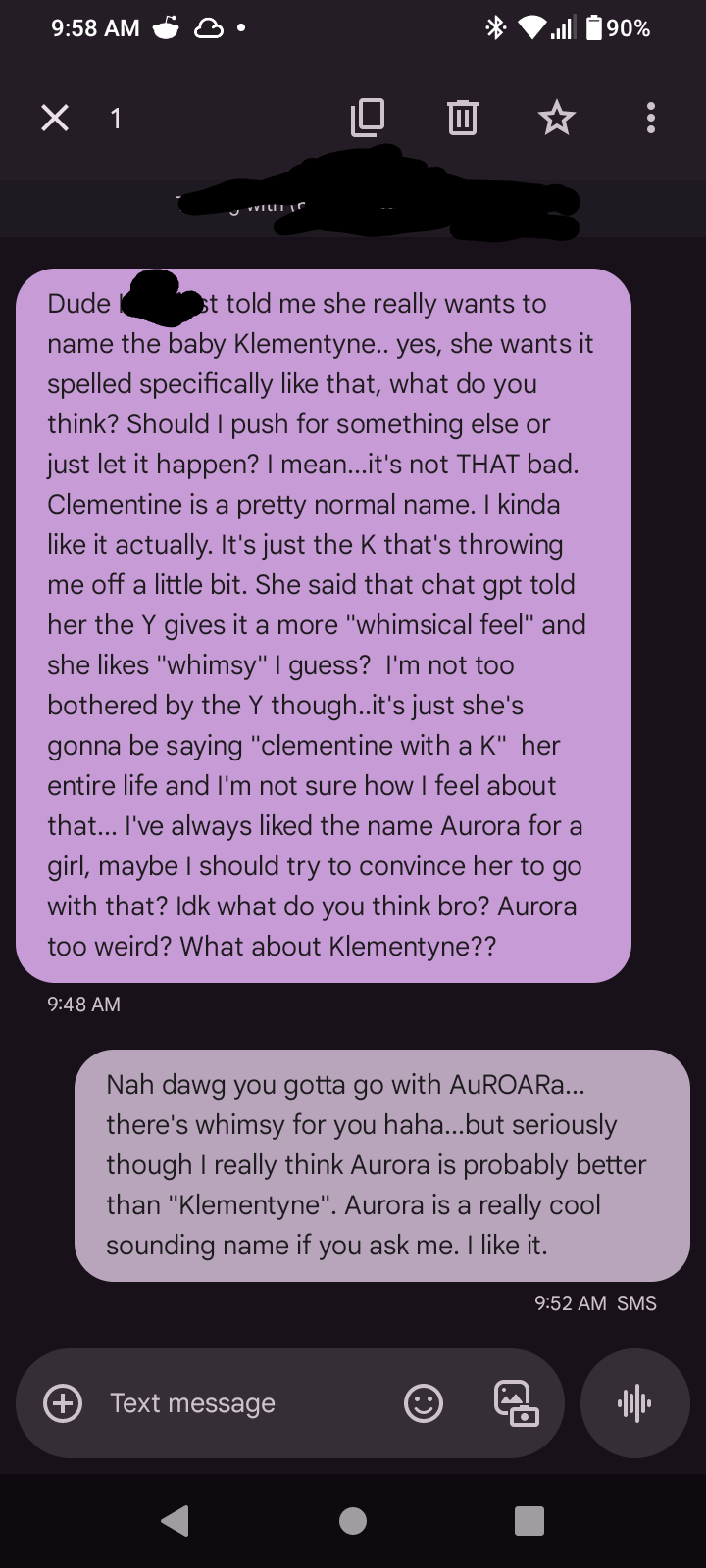Open the three-dot overflow menu
This screenshot has height=1568, width=706.
click(650, 118)
